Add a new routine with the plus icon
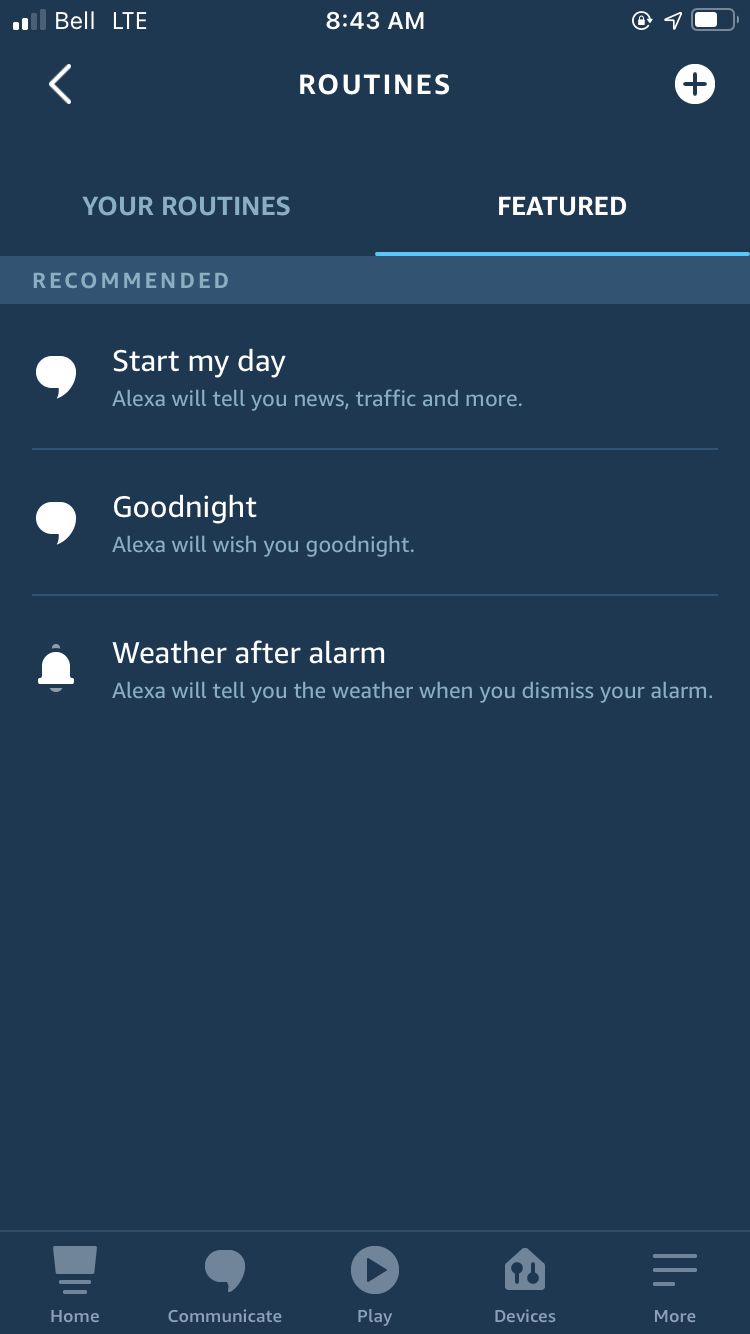750x1334 pixels. (x=694, y=84)
